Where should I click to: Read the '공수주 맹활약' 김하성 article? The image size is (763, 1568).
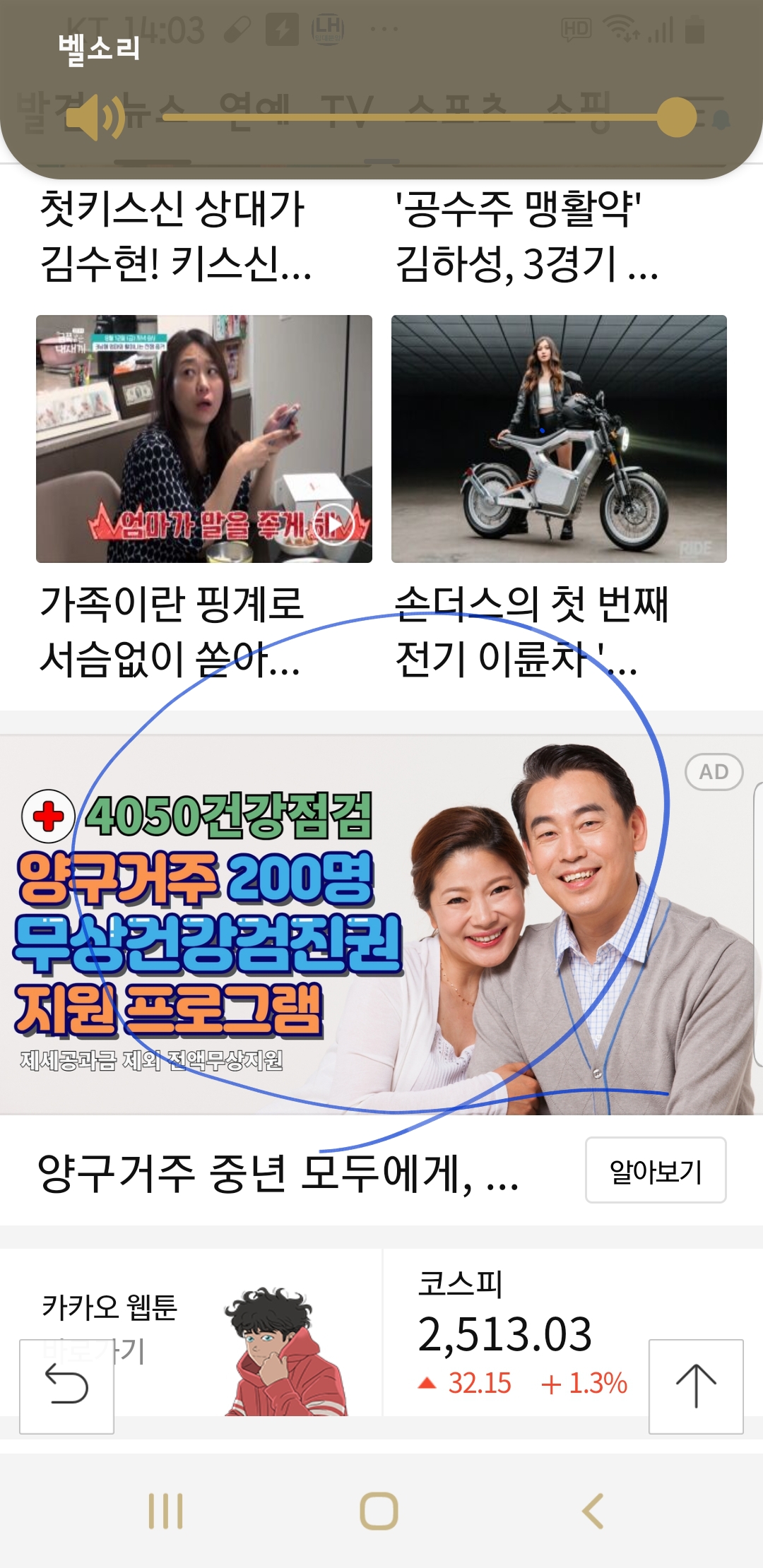pyautogui.click(x=526, y=236)
